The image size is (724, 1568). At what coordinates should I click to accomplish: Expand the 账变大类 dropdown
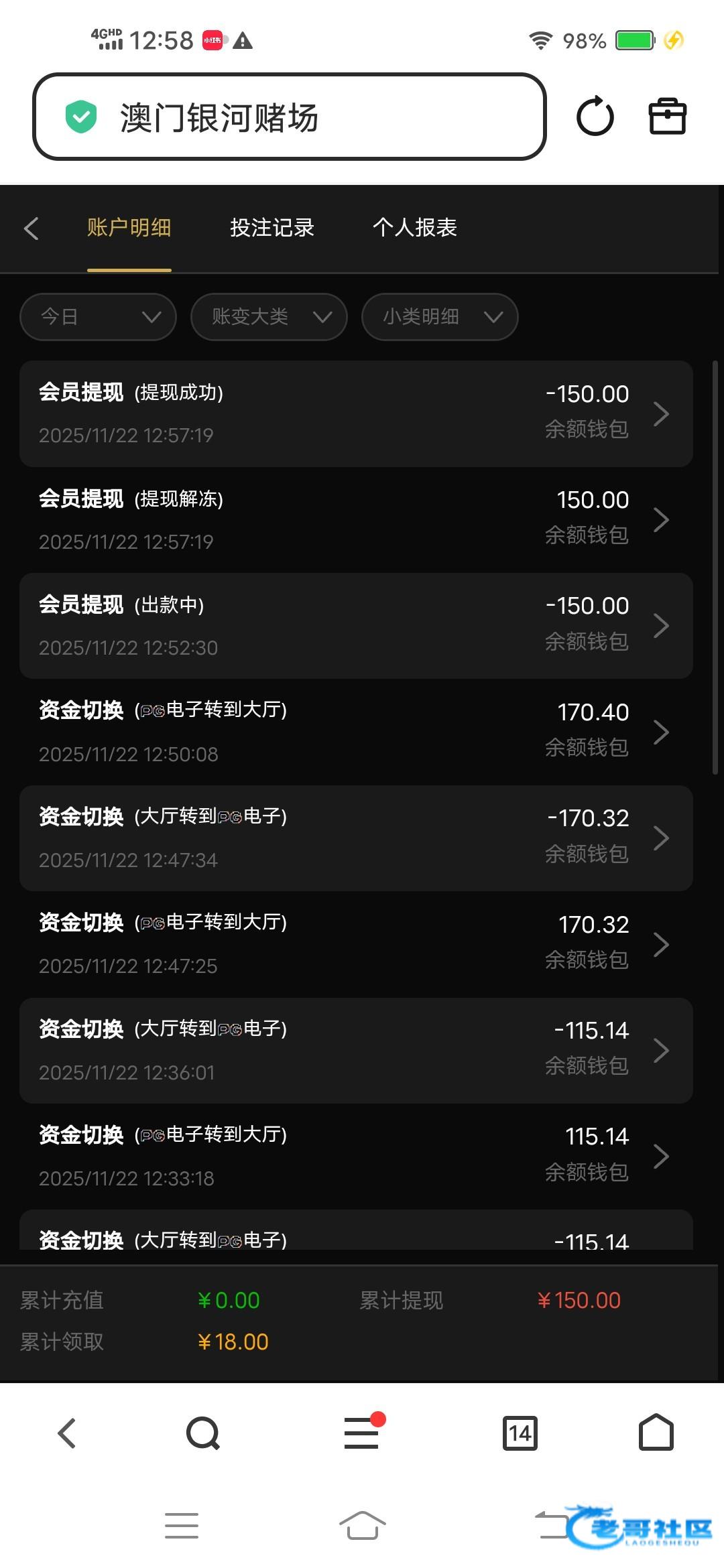pos(269,317)
